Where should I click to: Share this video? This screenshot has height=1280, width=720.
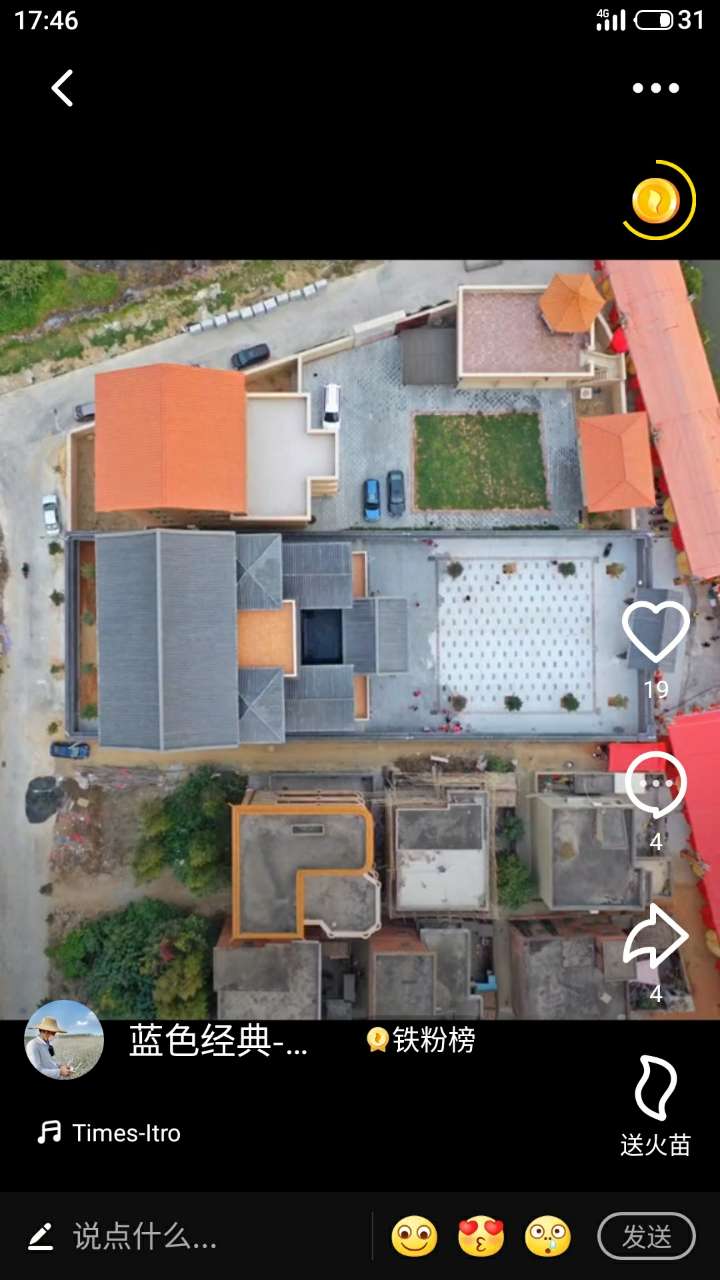point(655,936)
